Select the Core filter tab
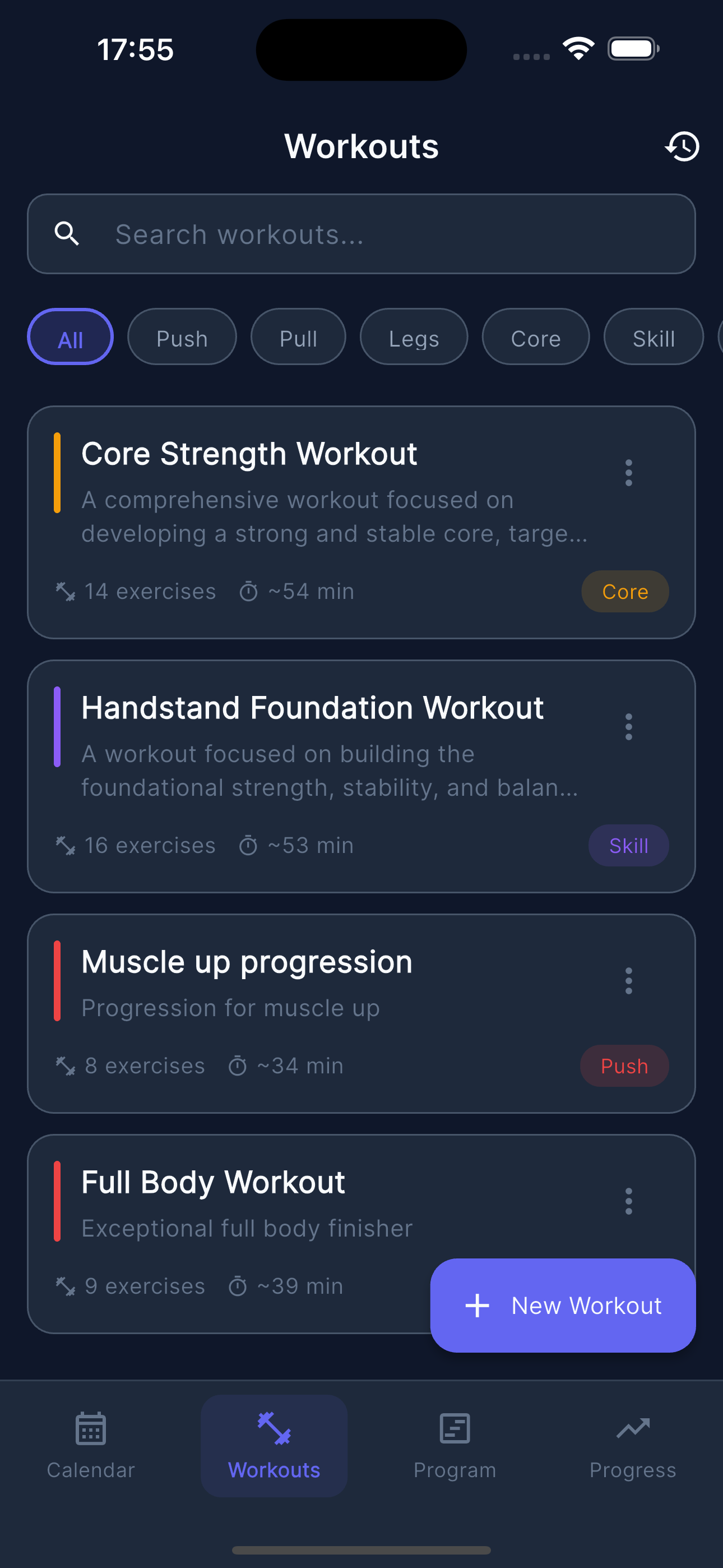Screen dimensions: 723x1568 [536, 336]
